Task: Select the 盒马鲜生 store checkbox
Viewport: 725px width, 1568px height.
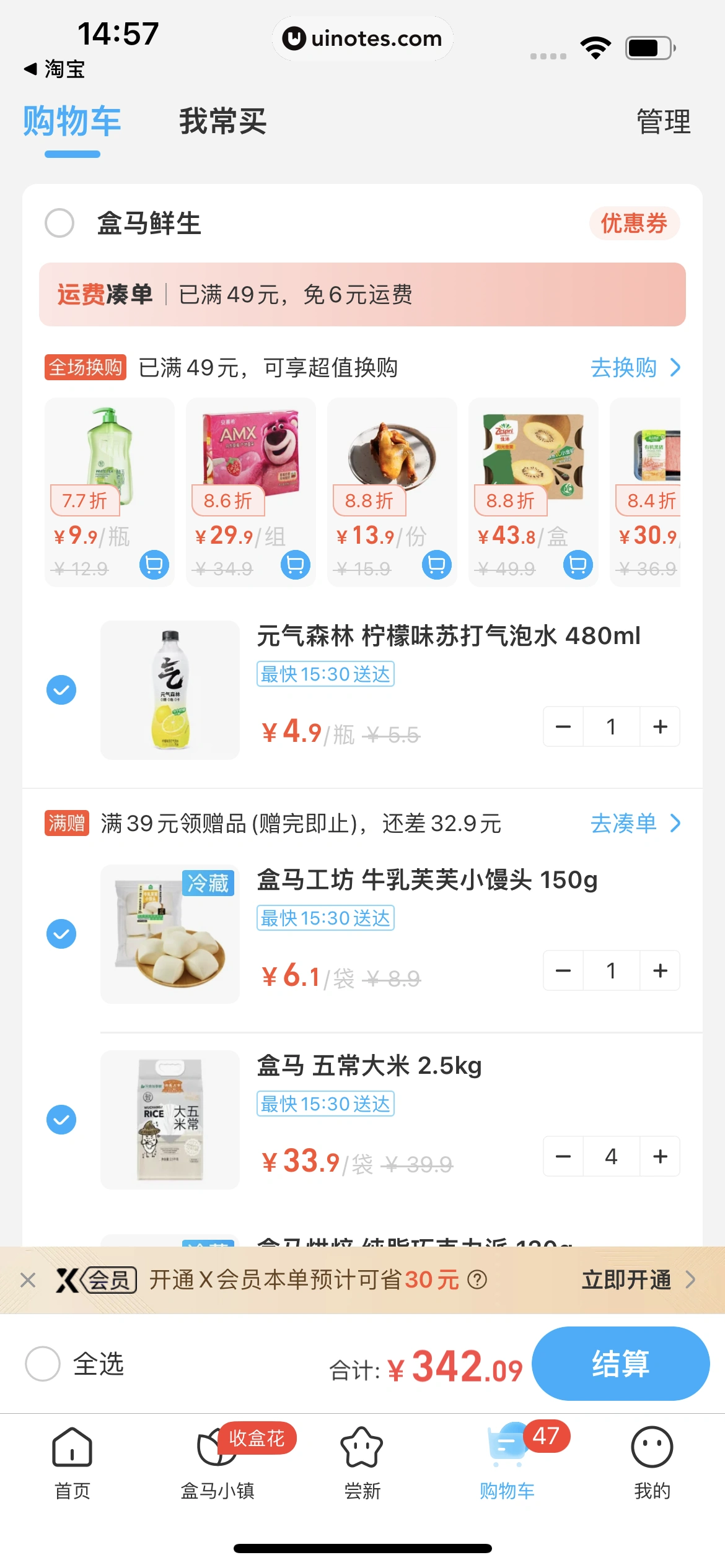Action: (59, 224)
